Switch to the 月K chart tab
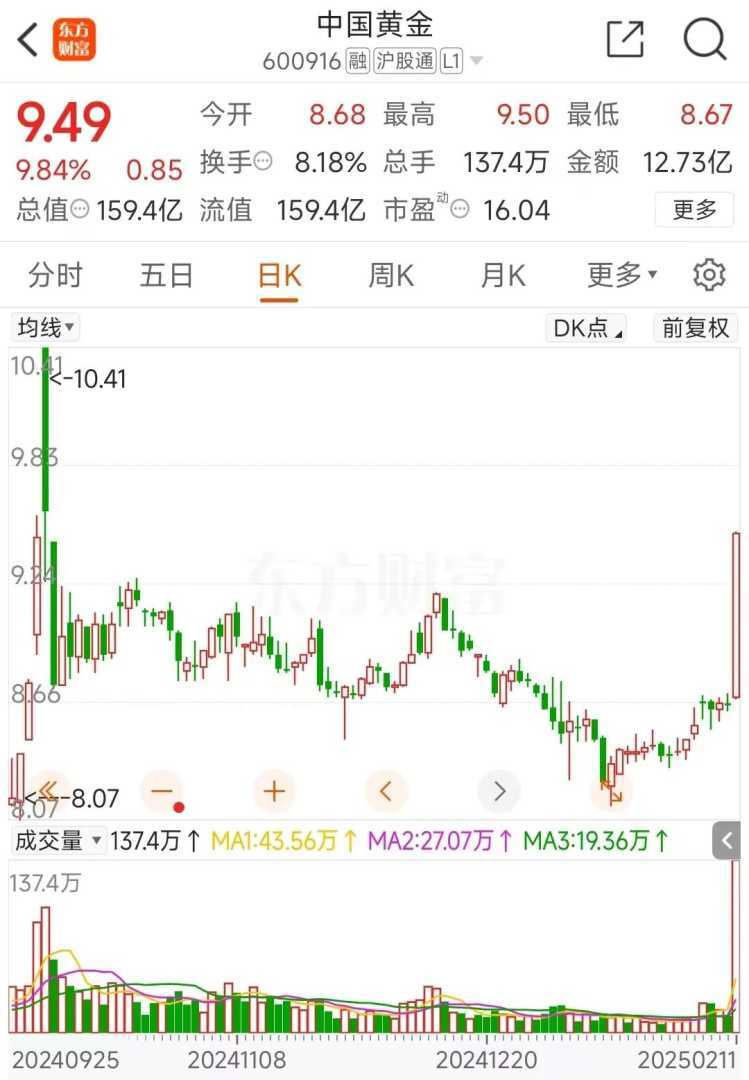 pyautogui.click(x=503, y=275)
